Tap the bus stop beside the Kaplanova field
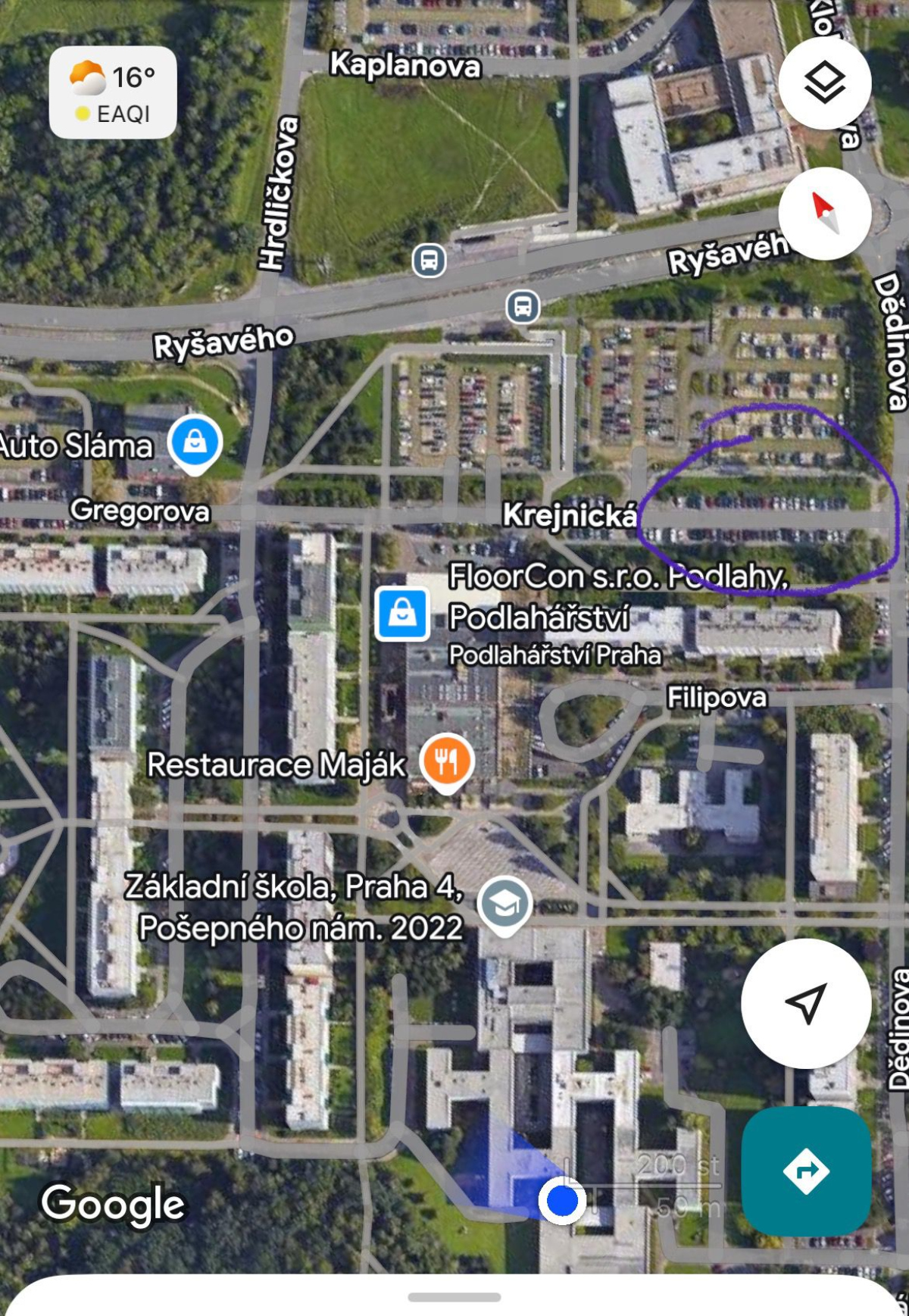 pyautogui.click(x=429, y=261)
